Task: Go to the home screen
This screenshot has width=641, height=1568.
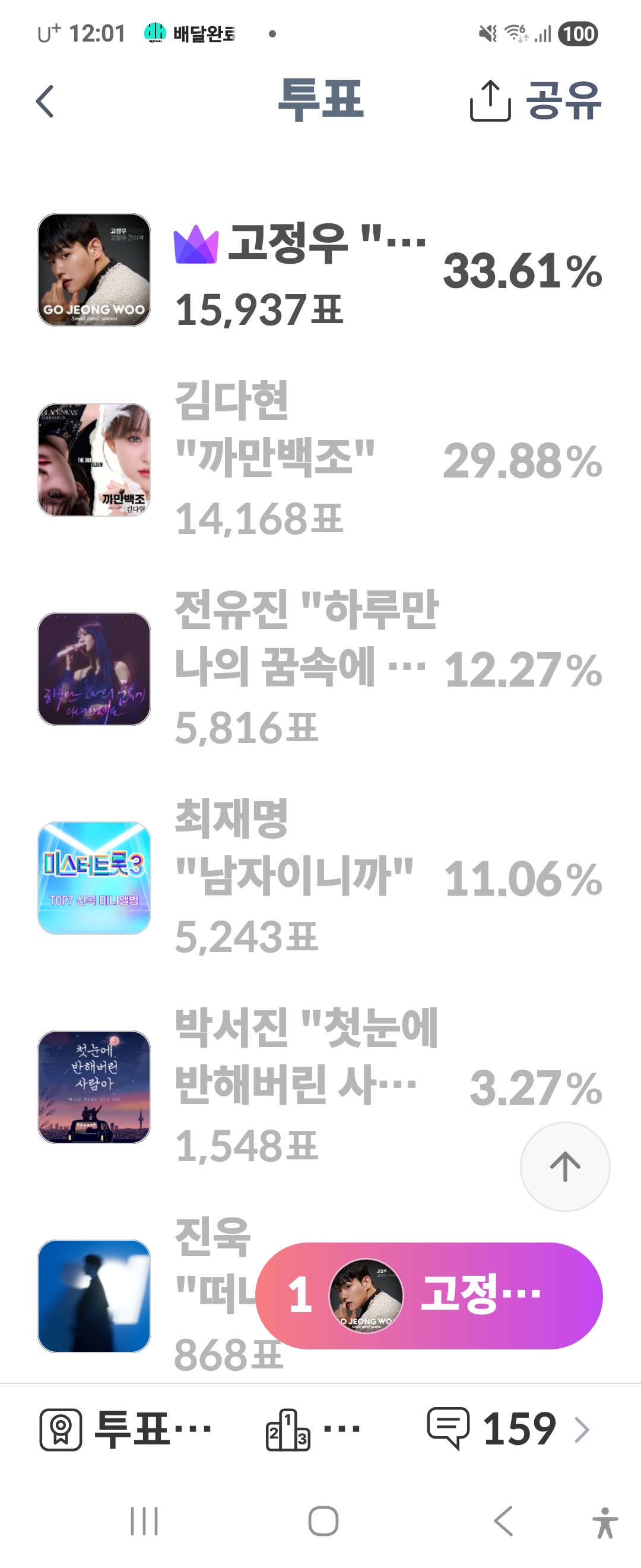Action: tap(323, 1521)
